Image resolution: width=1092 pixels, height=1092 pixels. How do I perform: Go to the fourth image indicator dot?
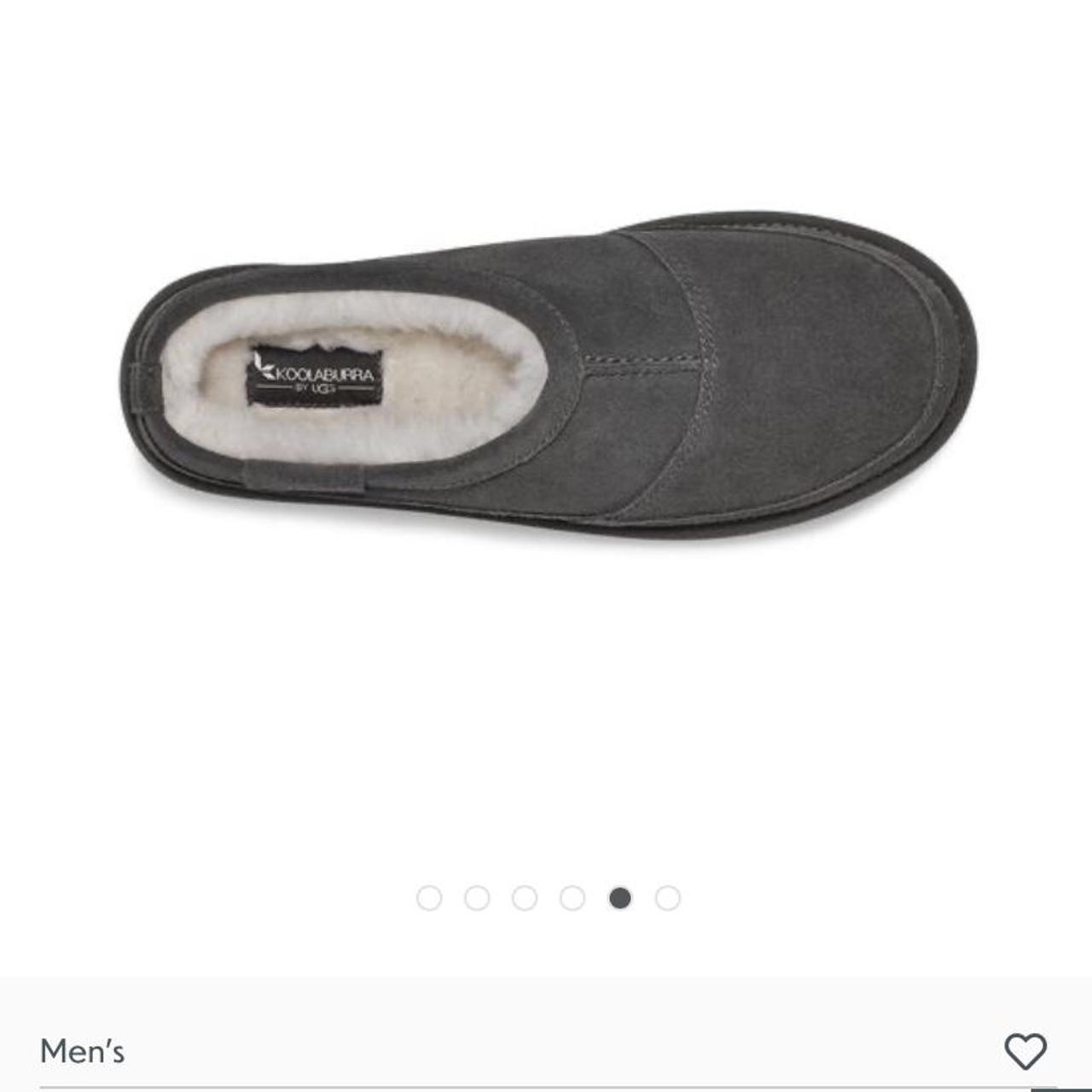tap(572, 897)
